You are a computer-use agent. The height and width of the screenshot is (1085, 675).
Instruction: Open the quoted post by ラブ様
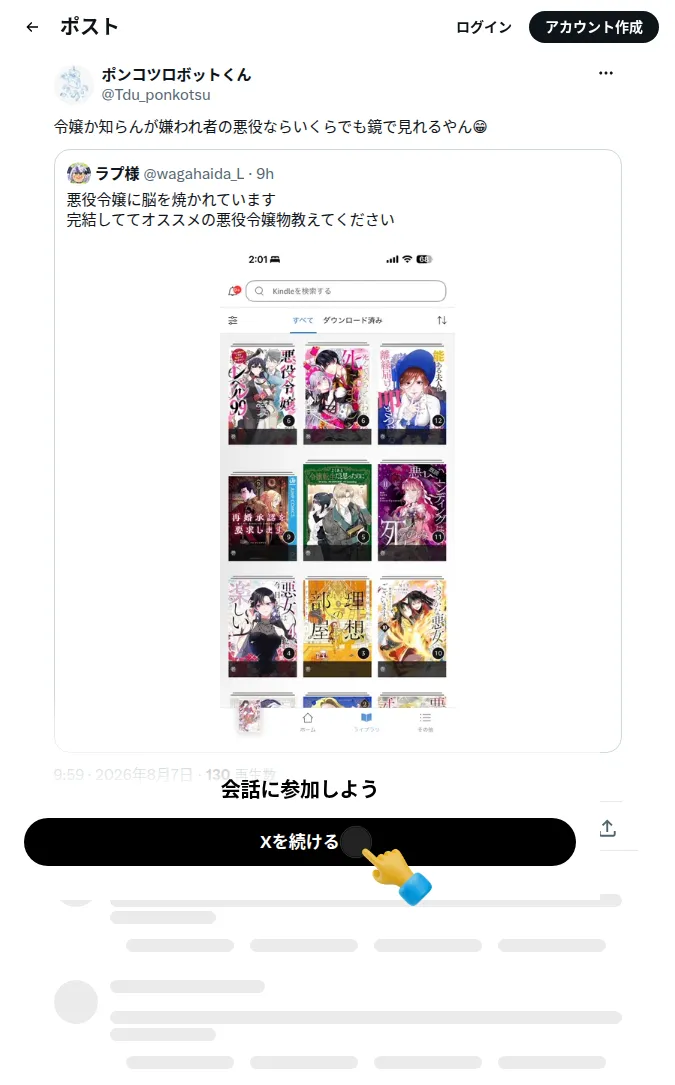pyautogui.click(x=338, y=450)
